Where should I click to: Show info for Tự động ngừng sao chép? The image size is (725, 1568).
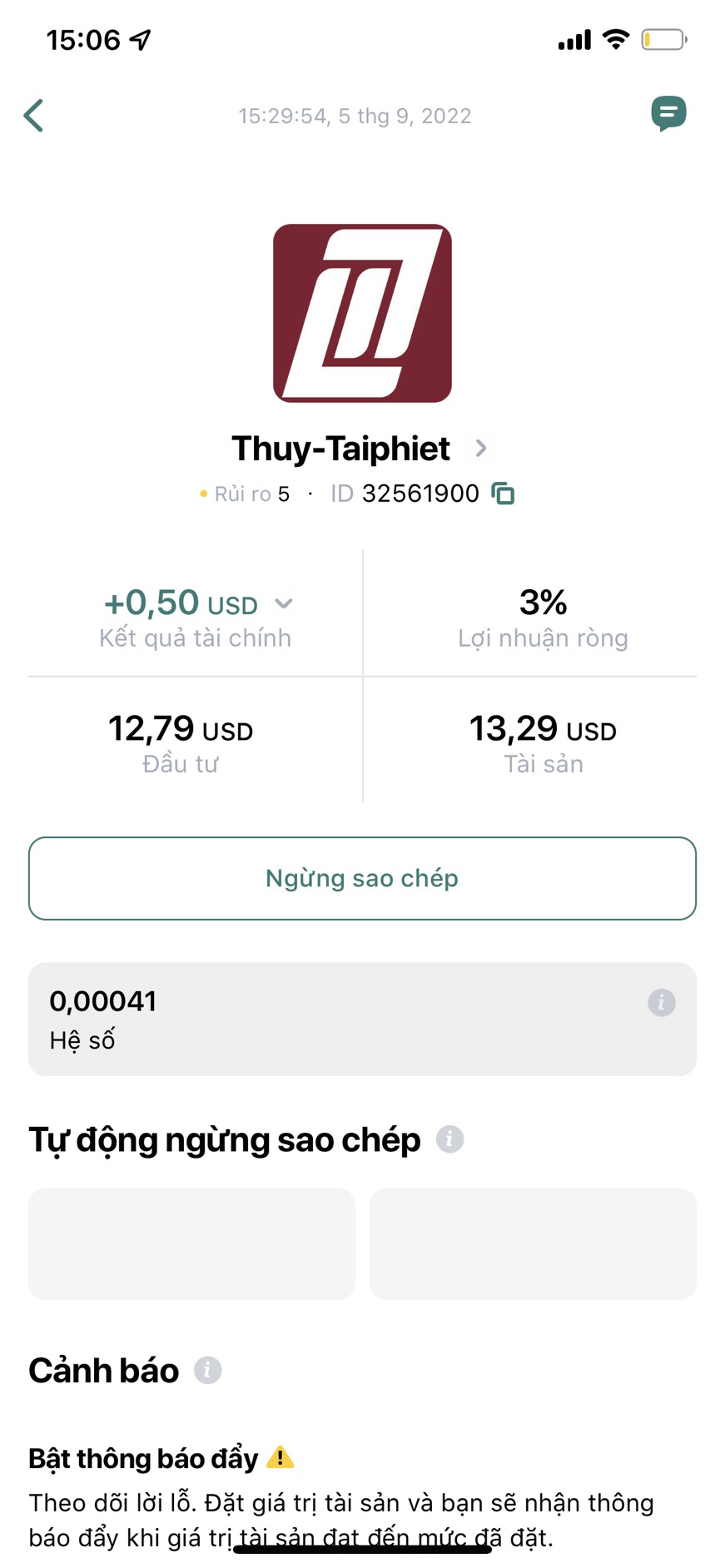(x=450, y=1139)
